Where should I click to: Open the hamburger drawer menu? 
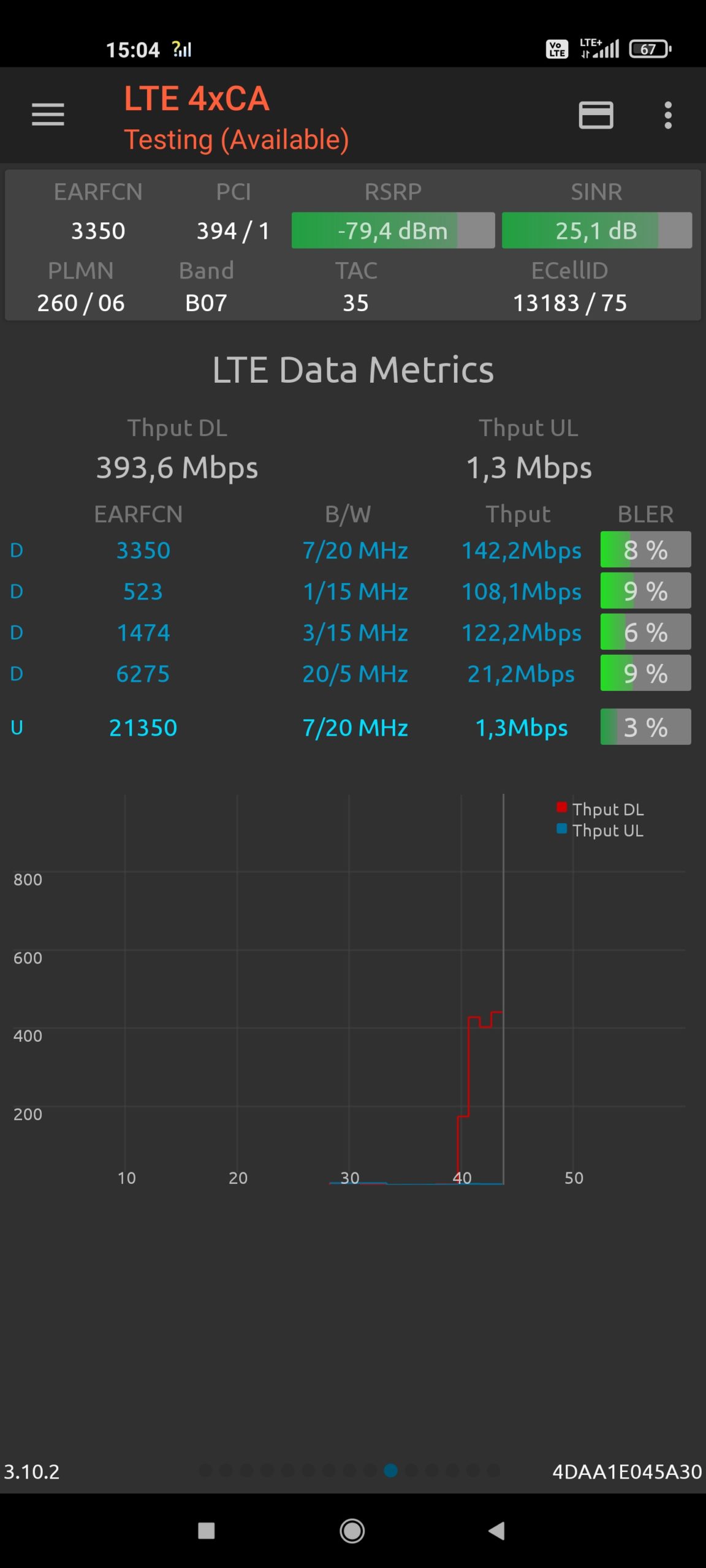click(x=48, y=115)
